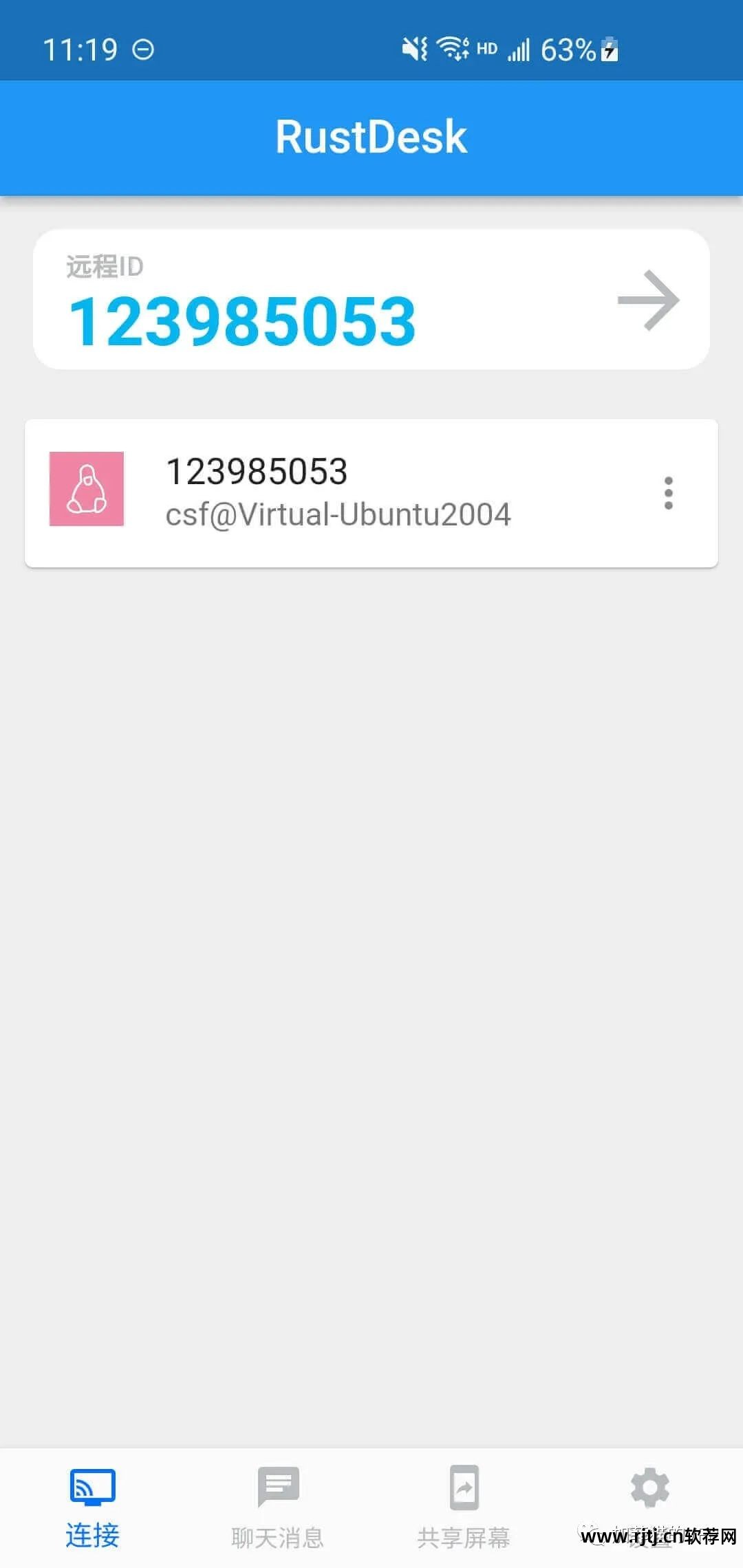Image resolution: width=743 pixels, height=1568 pixels.
Task: Click the RustDesk title in the header
Action: click(371, 136)
